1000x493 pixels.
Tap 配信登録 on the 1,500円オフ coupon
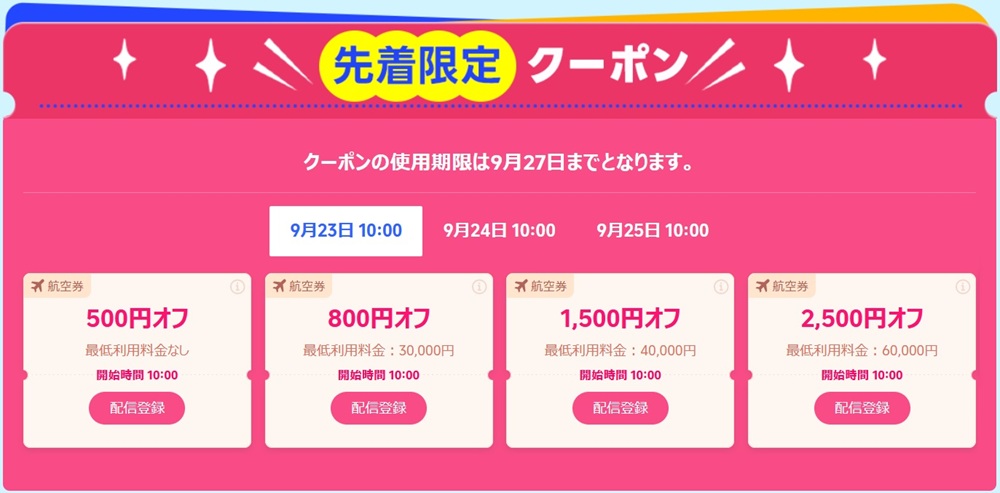[620, 408]
